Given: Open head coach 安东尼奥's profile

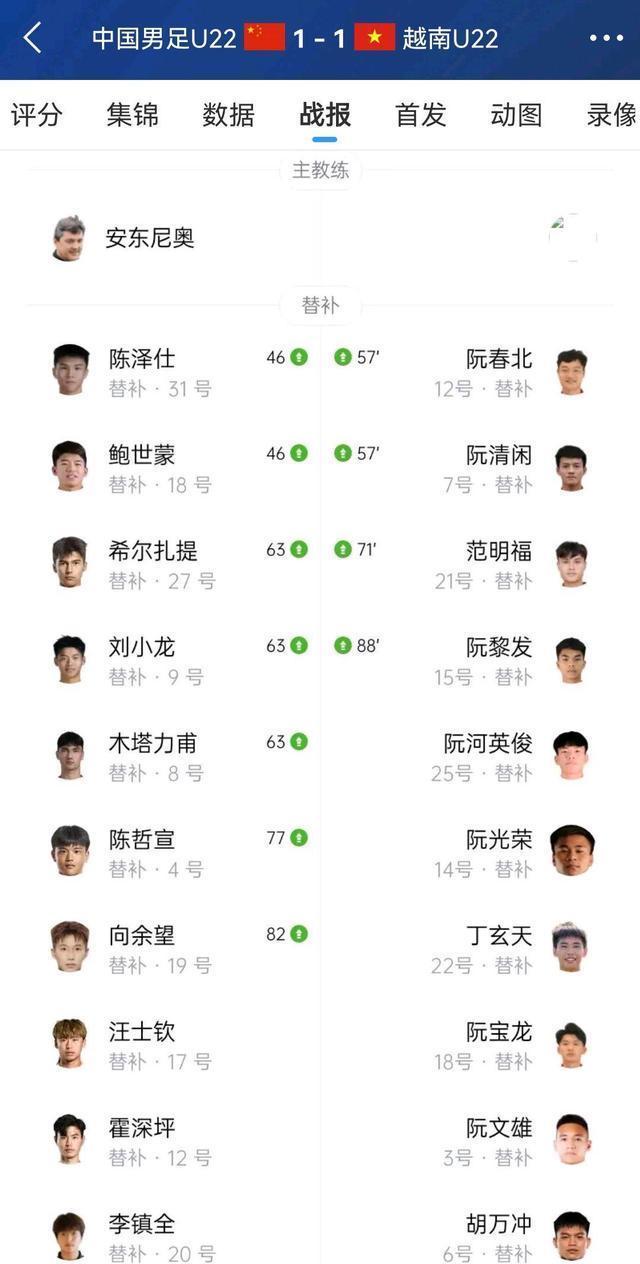Looking at the screenshot, I should tap(149, 238).
